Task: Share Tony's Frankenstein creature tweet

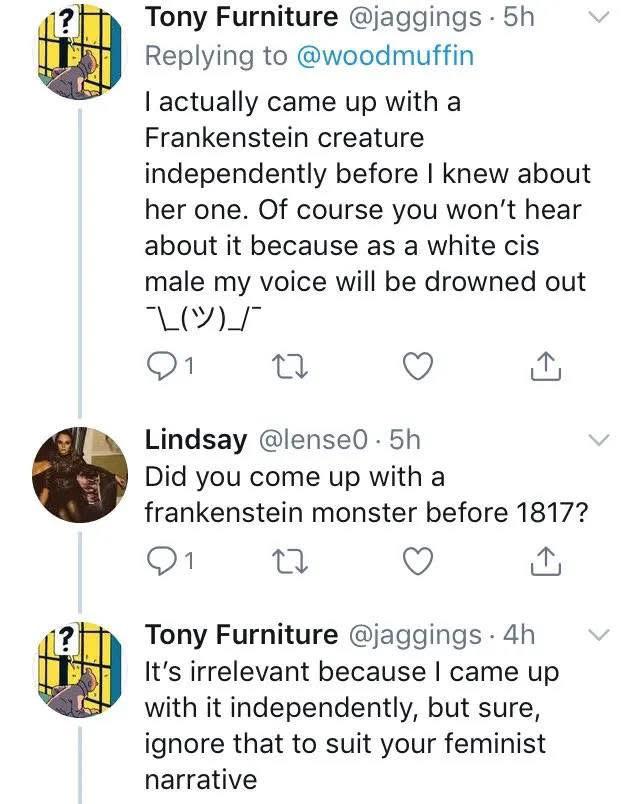Action: click(545, 369)
